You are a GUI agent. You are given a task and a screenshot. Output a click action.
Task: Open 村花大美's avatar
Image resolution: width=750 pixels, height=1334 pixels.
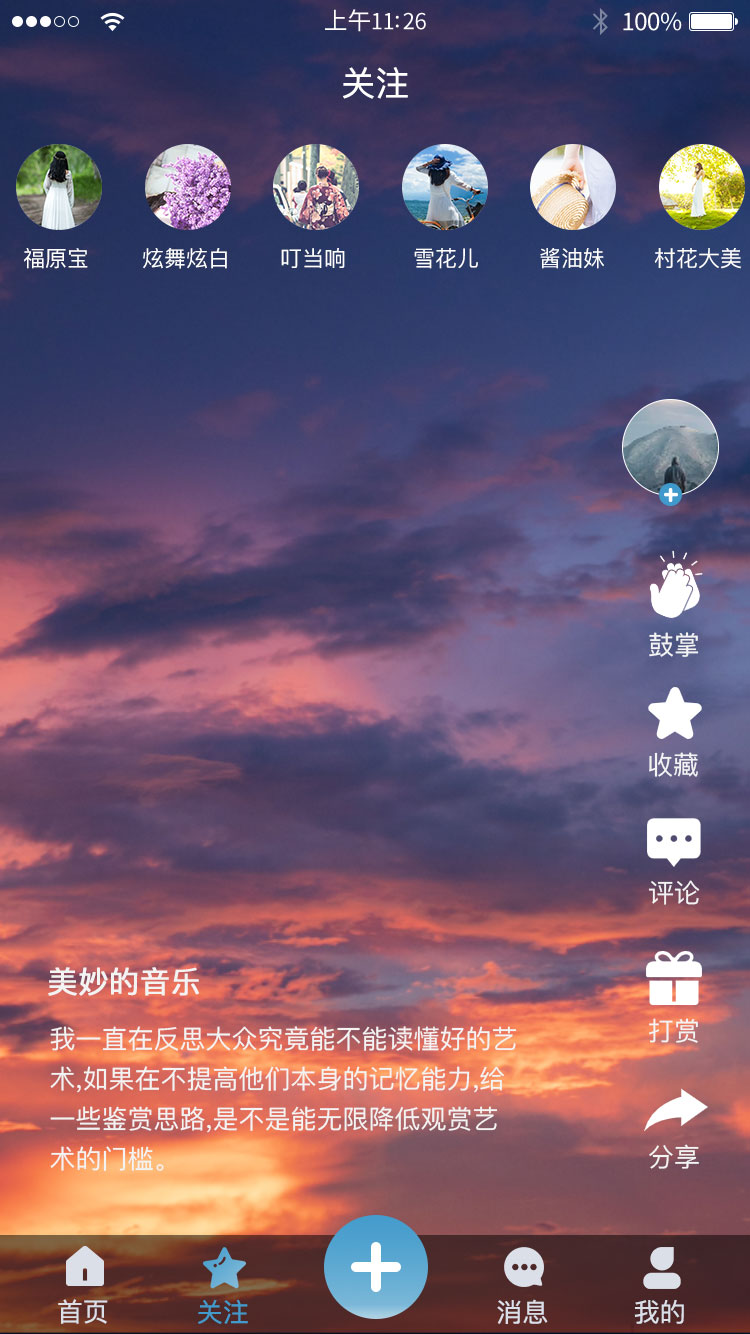(701, 187)
